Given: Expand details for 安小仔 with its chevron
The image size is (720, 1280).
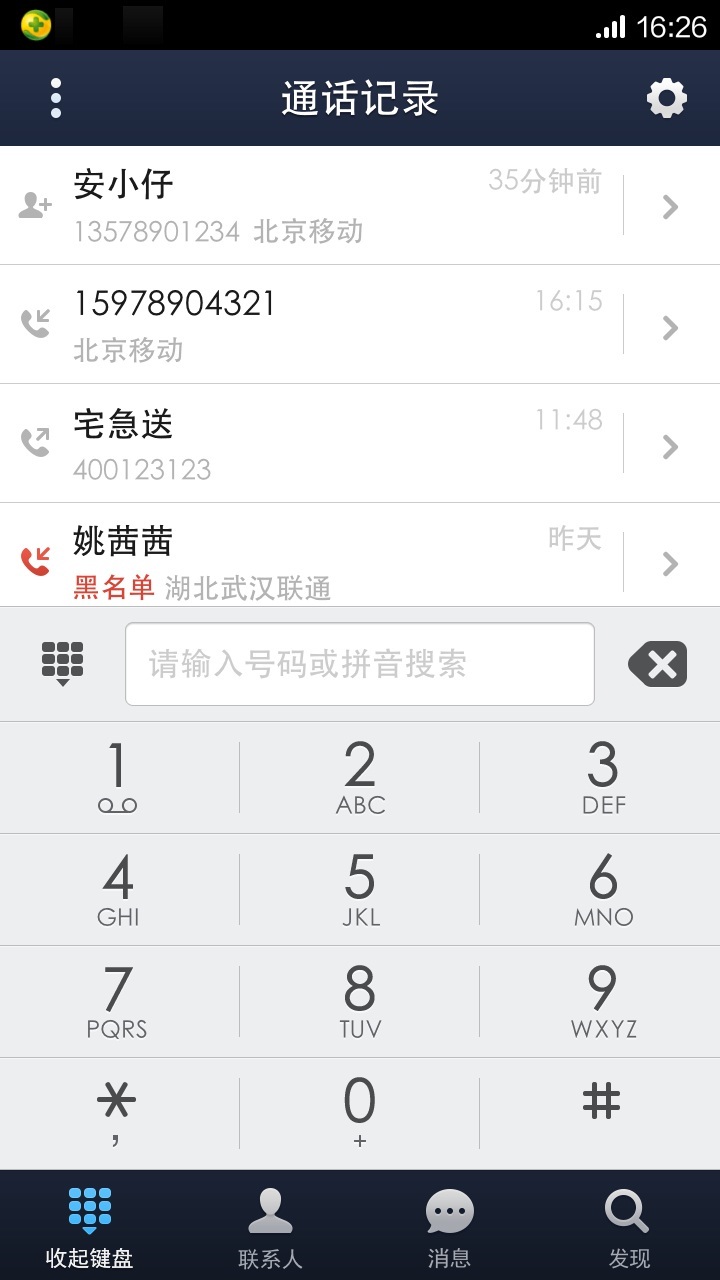Looking at the screenshot, I should 668,205.
